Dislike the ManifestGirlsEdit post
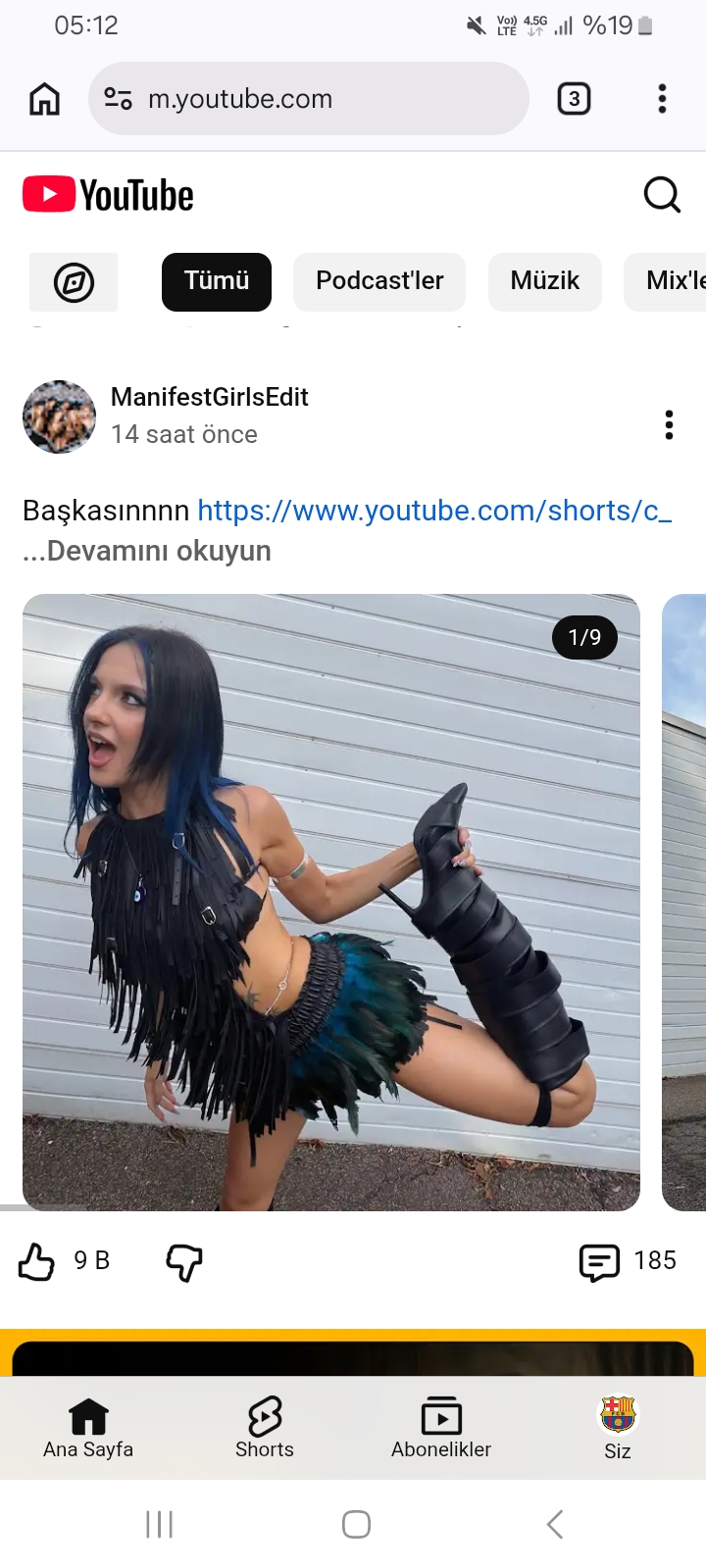 (183, 1261)
